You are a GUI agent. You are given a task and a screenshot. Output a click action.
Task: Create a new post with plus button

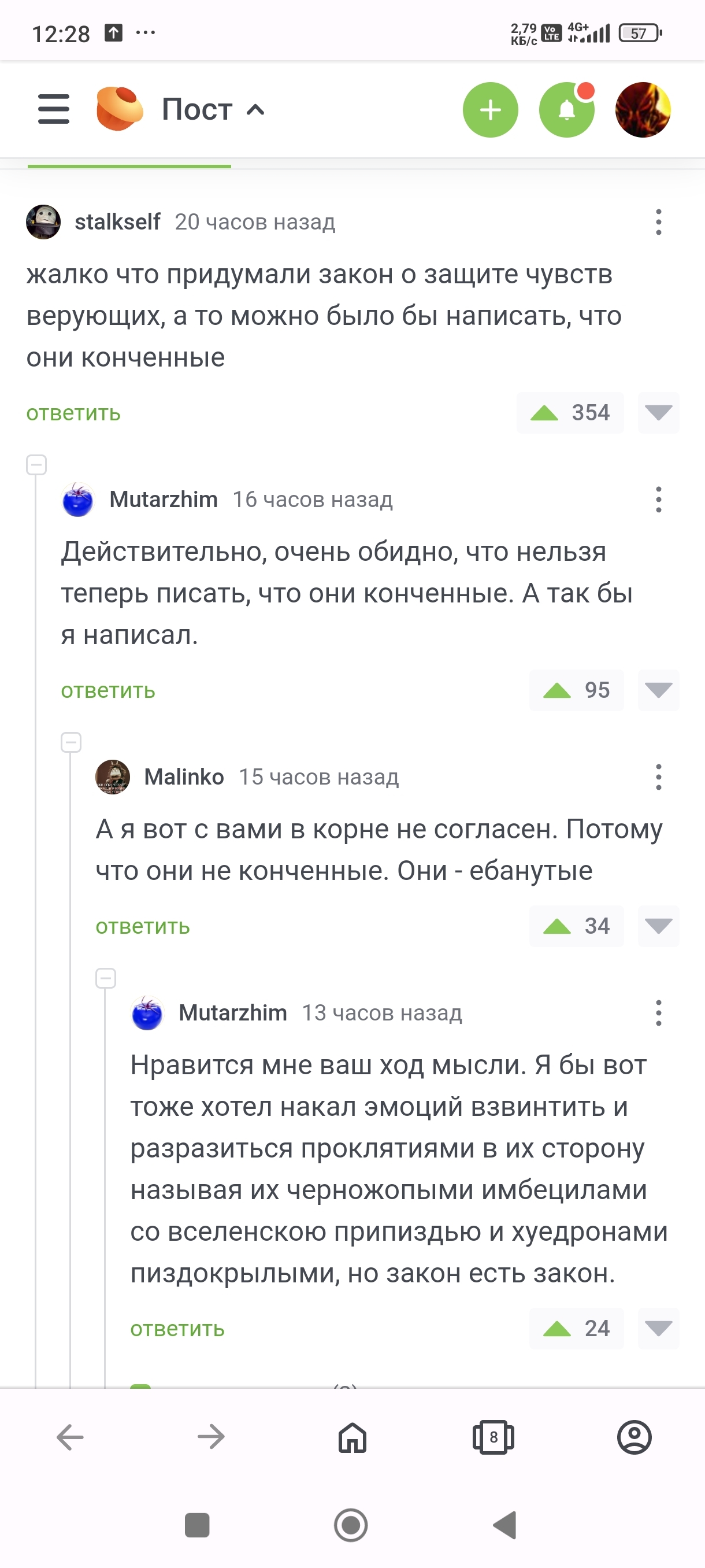pyautogui.click(x=490, y=110)
